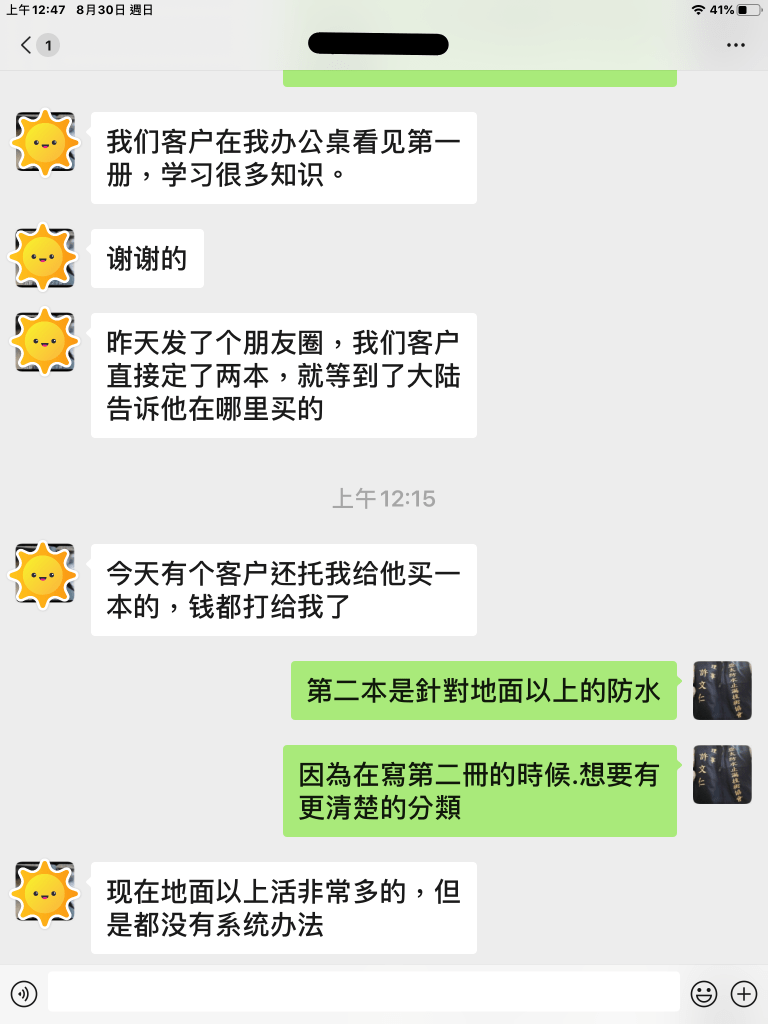768x1024 pixels.
Task: Go back to the chat list
Action: click(28, 45)
